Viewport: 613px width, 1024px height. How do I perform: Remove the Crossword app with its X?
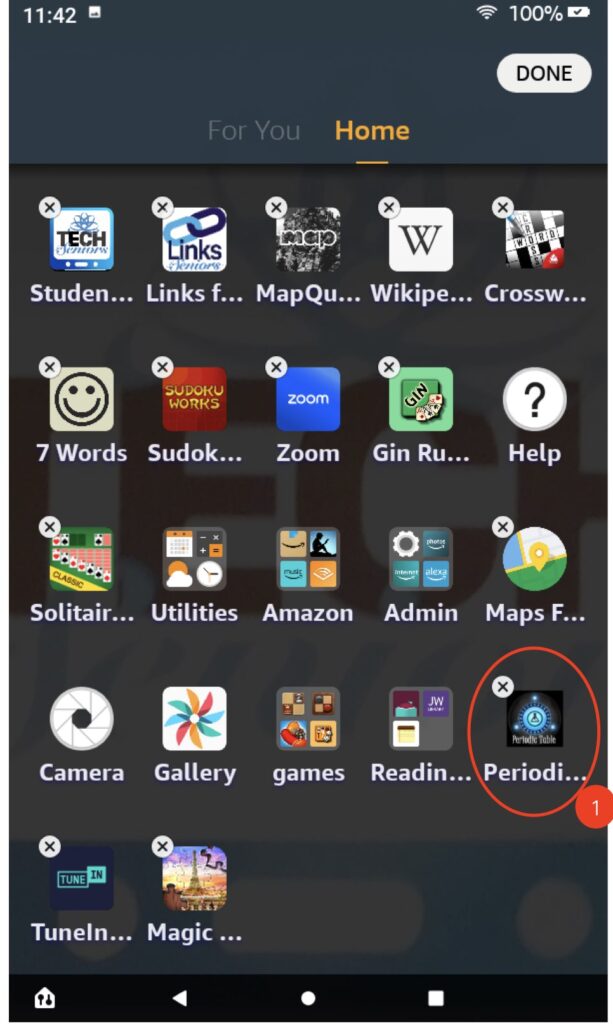[x=503, y=207]
